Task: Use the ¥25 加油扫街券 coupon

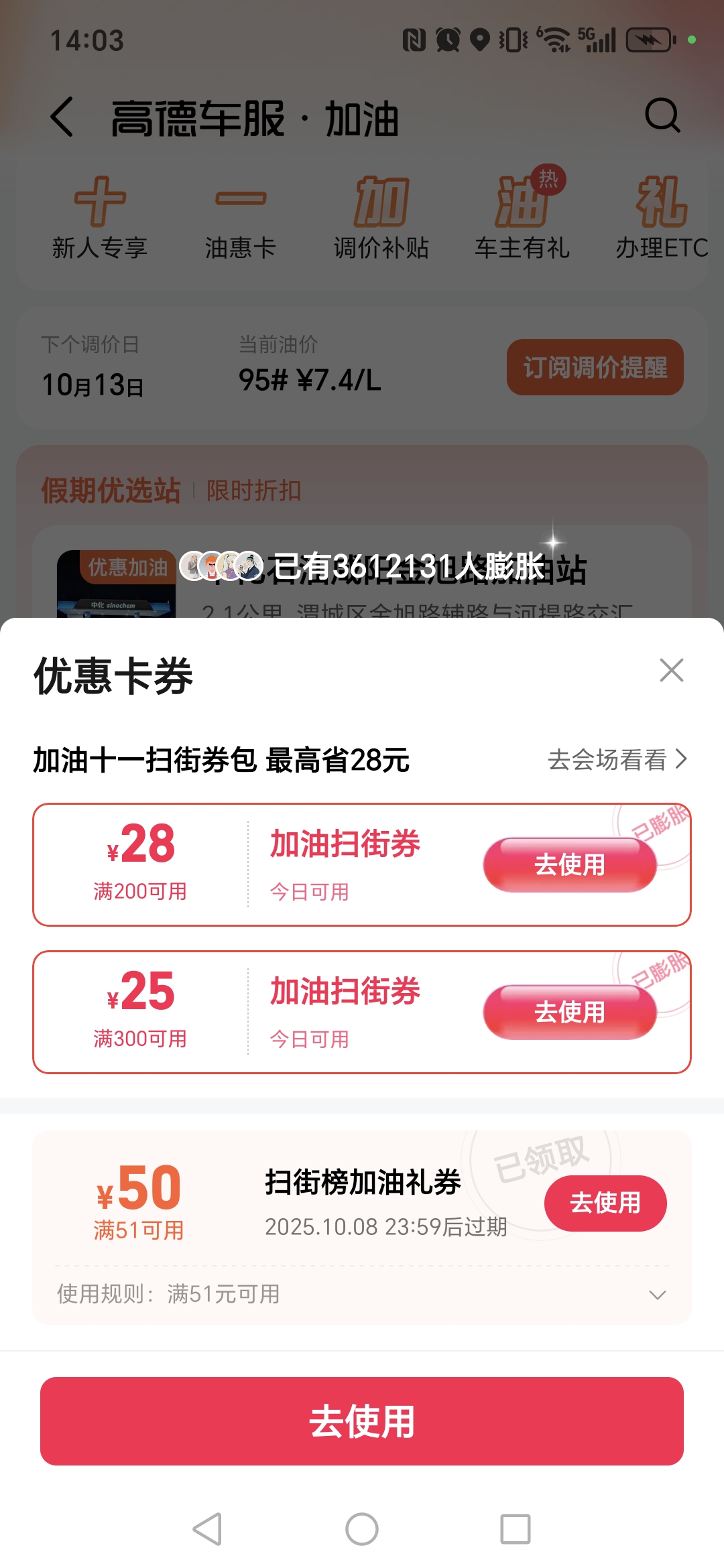Action: (569, 1012)
